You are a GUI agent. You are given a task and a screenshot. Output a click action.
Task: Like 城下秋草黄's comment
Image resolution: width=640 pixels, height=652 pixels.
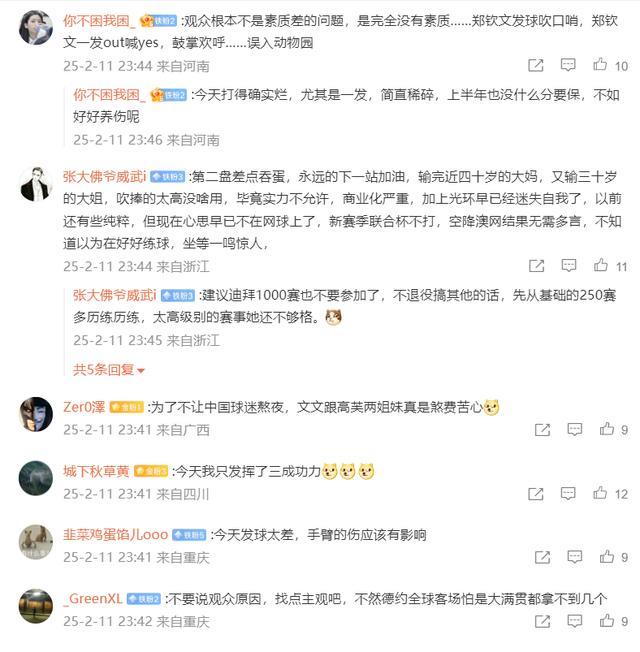pos(600,493)
